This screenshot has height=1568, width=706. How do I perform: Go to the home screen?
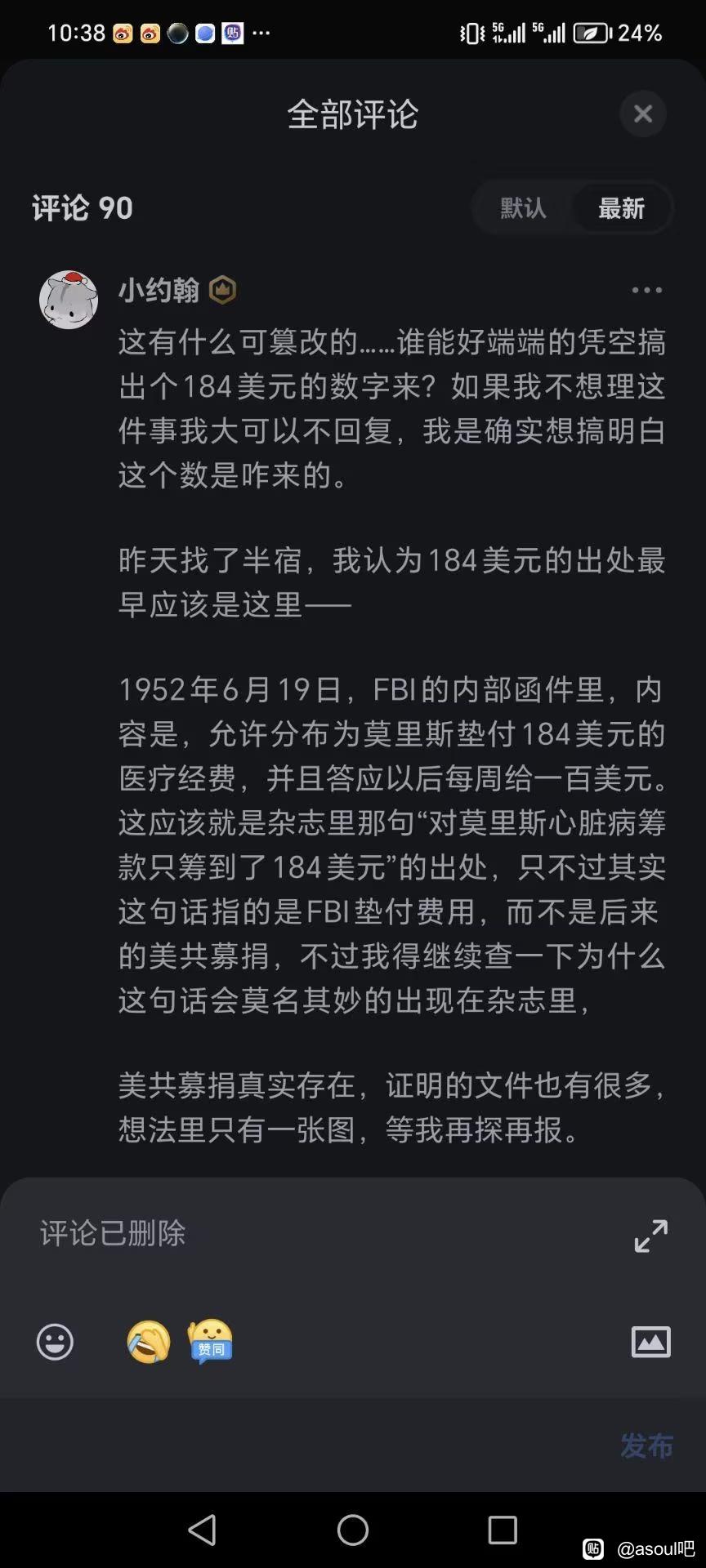353,1530
